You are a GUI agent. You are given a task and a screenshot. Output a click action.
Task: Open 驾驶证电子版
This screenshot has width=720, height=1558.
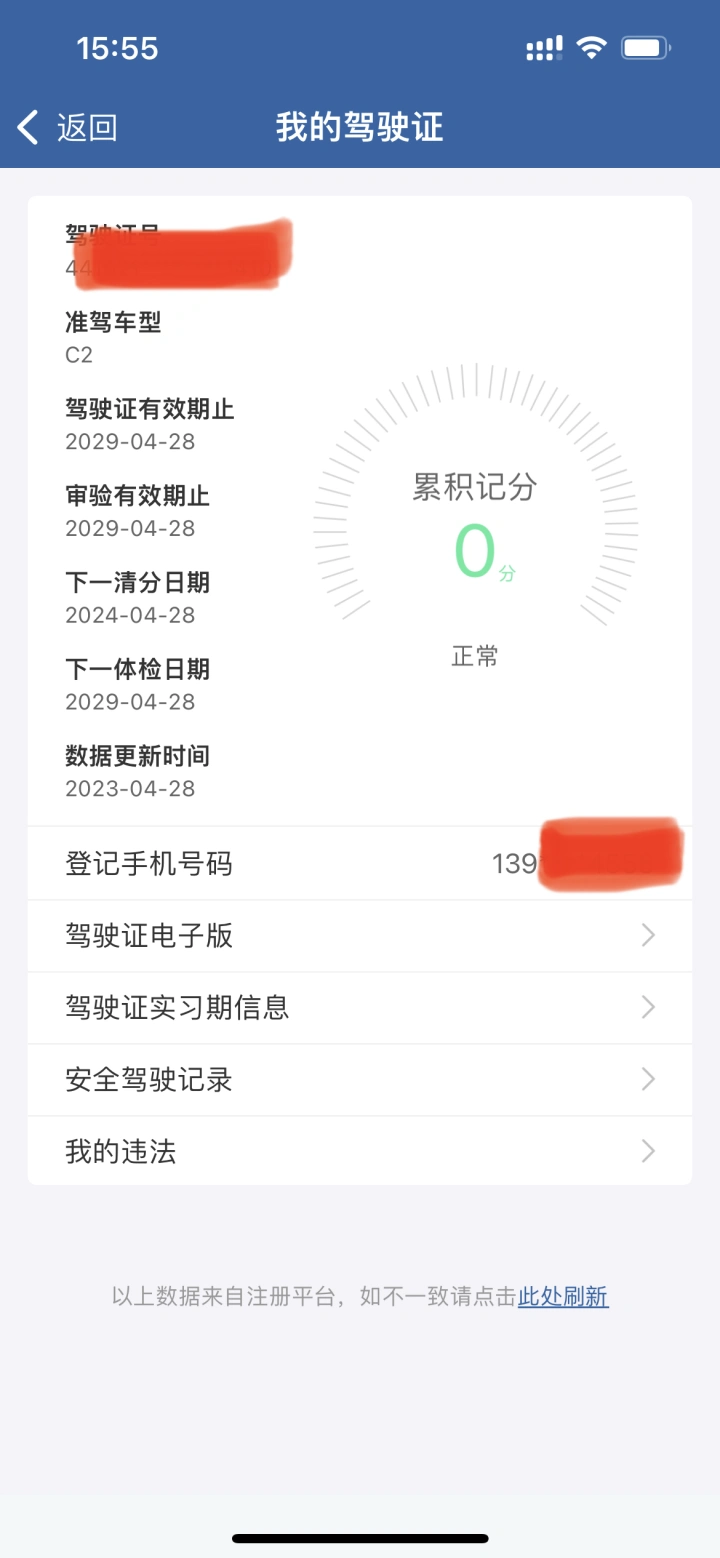pos(360,936)
